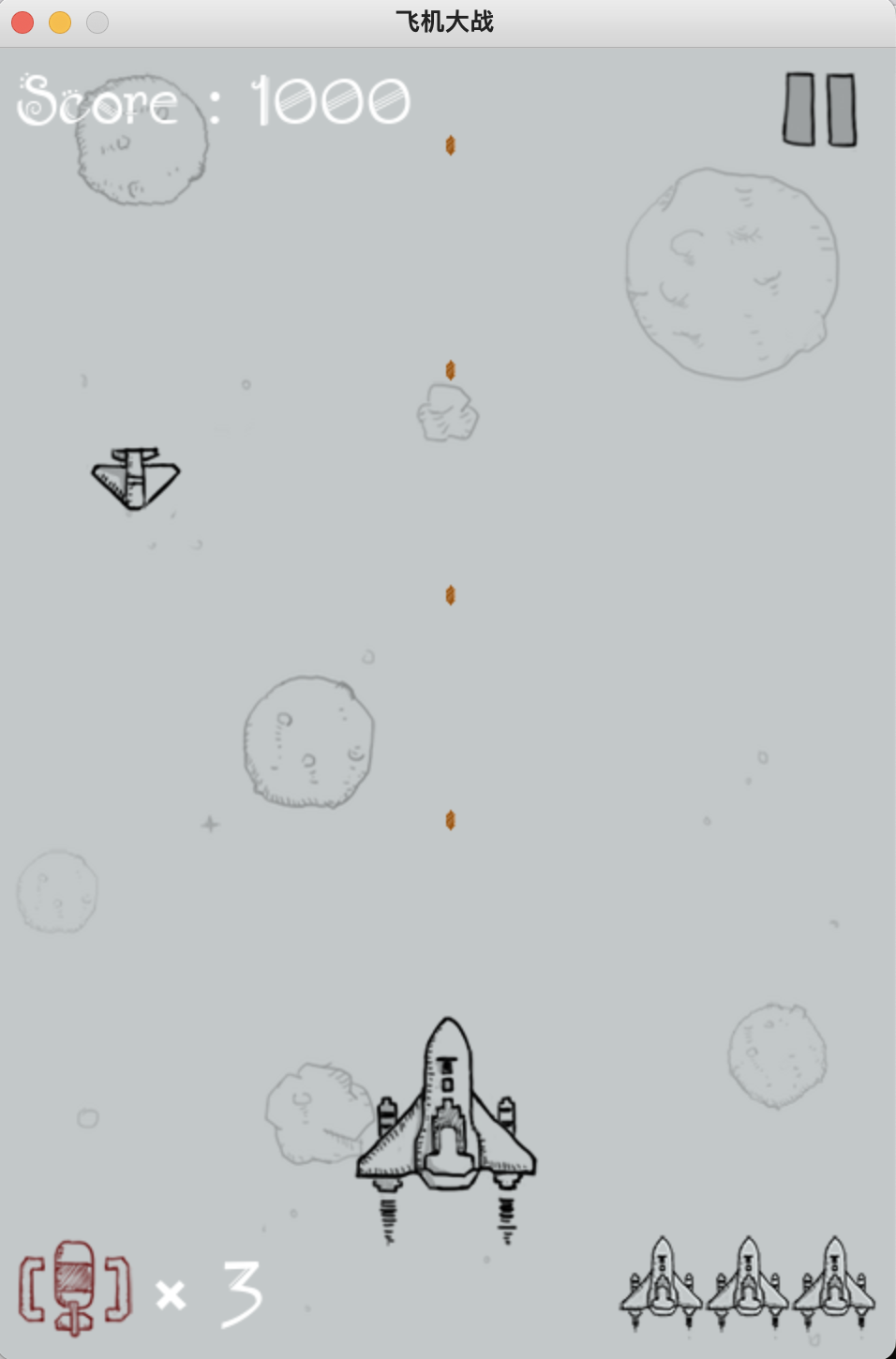896x1359 pixels.
Task: Pause the game
Action: click(819, 110)
